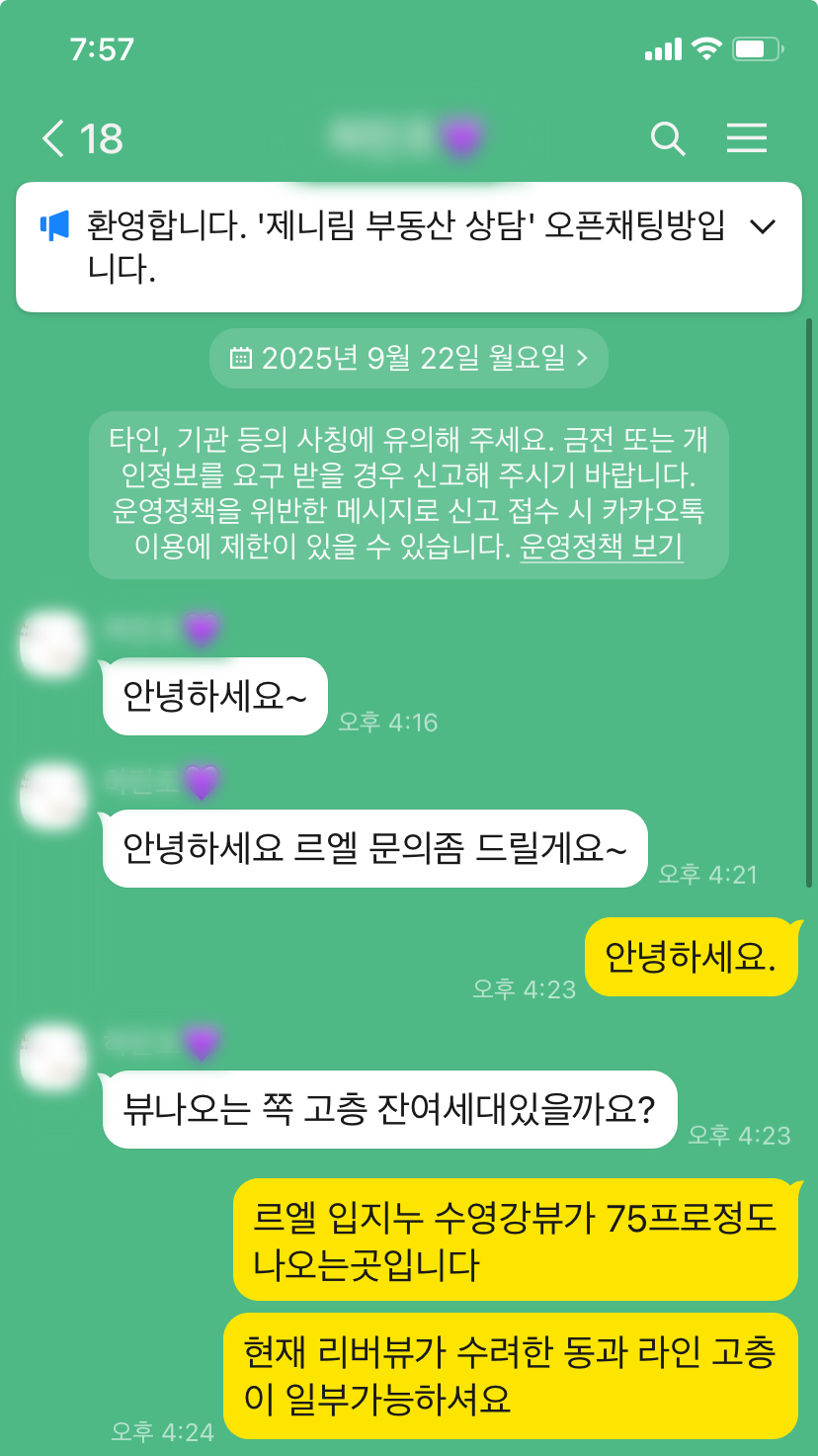Open the pinned notice '제니림 부동산 상담'

point(395,246)
